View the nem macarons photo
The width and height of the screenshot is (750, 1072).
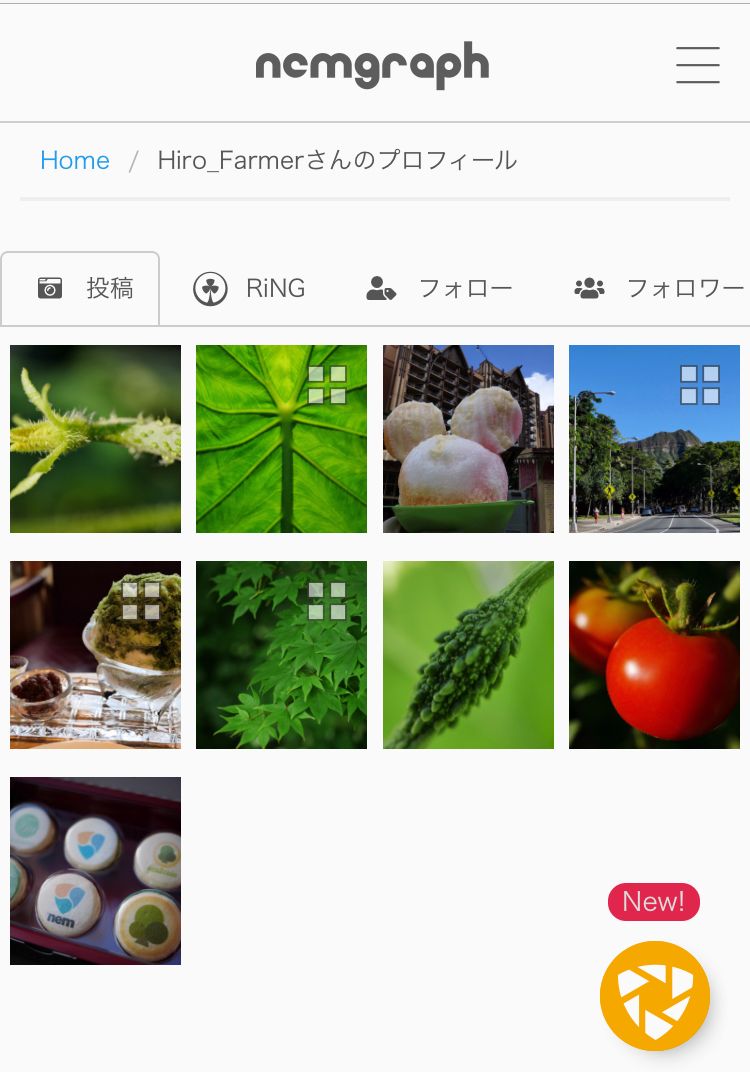96,871
